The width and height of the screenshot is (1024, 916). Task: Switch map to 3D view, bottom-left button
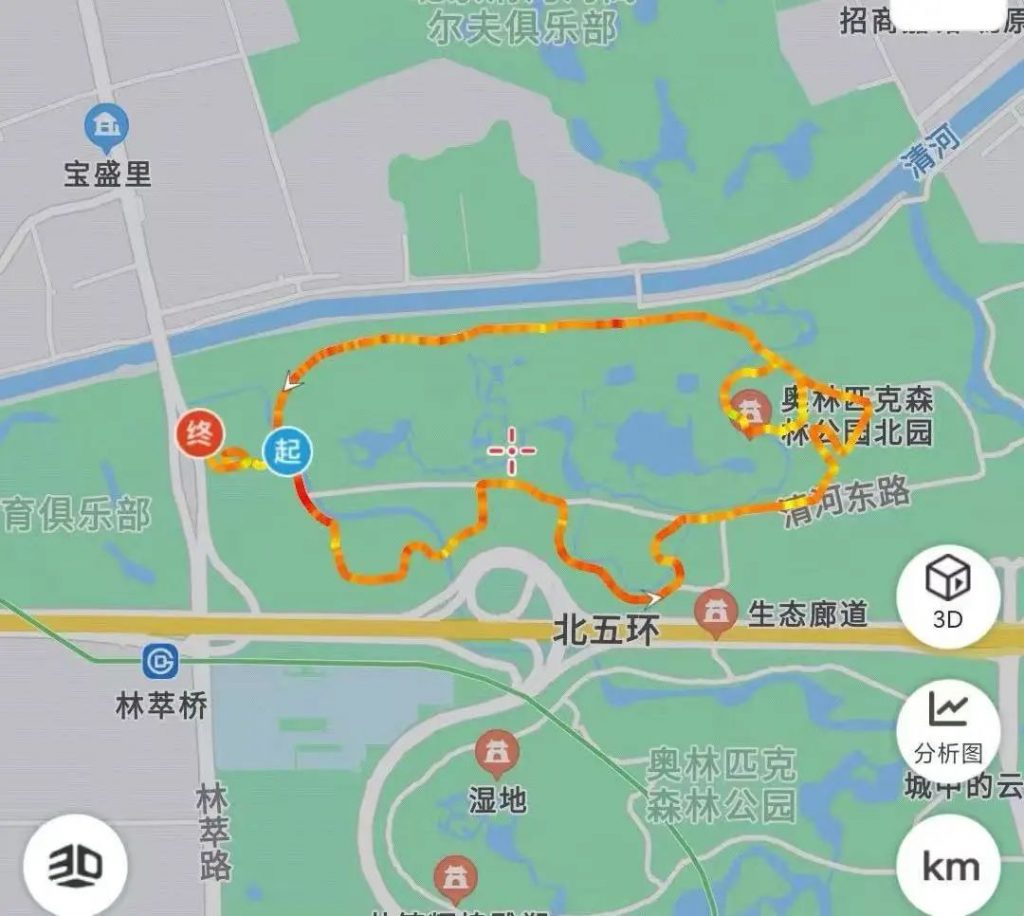[x=75, y=865]
